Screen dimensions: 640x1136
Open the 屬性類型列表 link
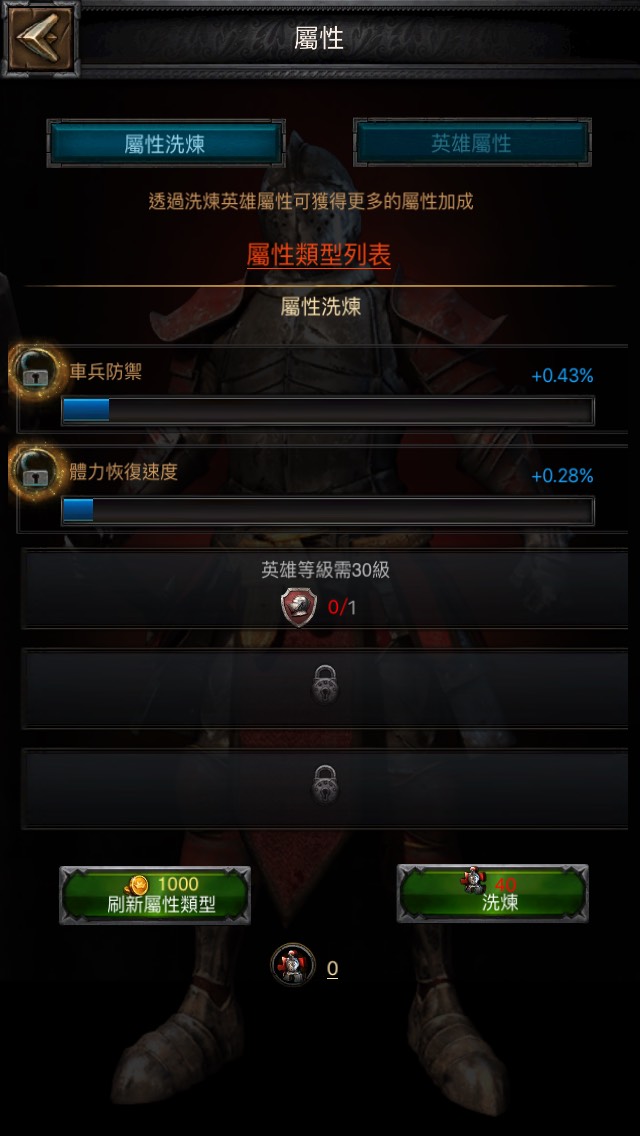[x=319, y=254]
